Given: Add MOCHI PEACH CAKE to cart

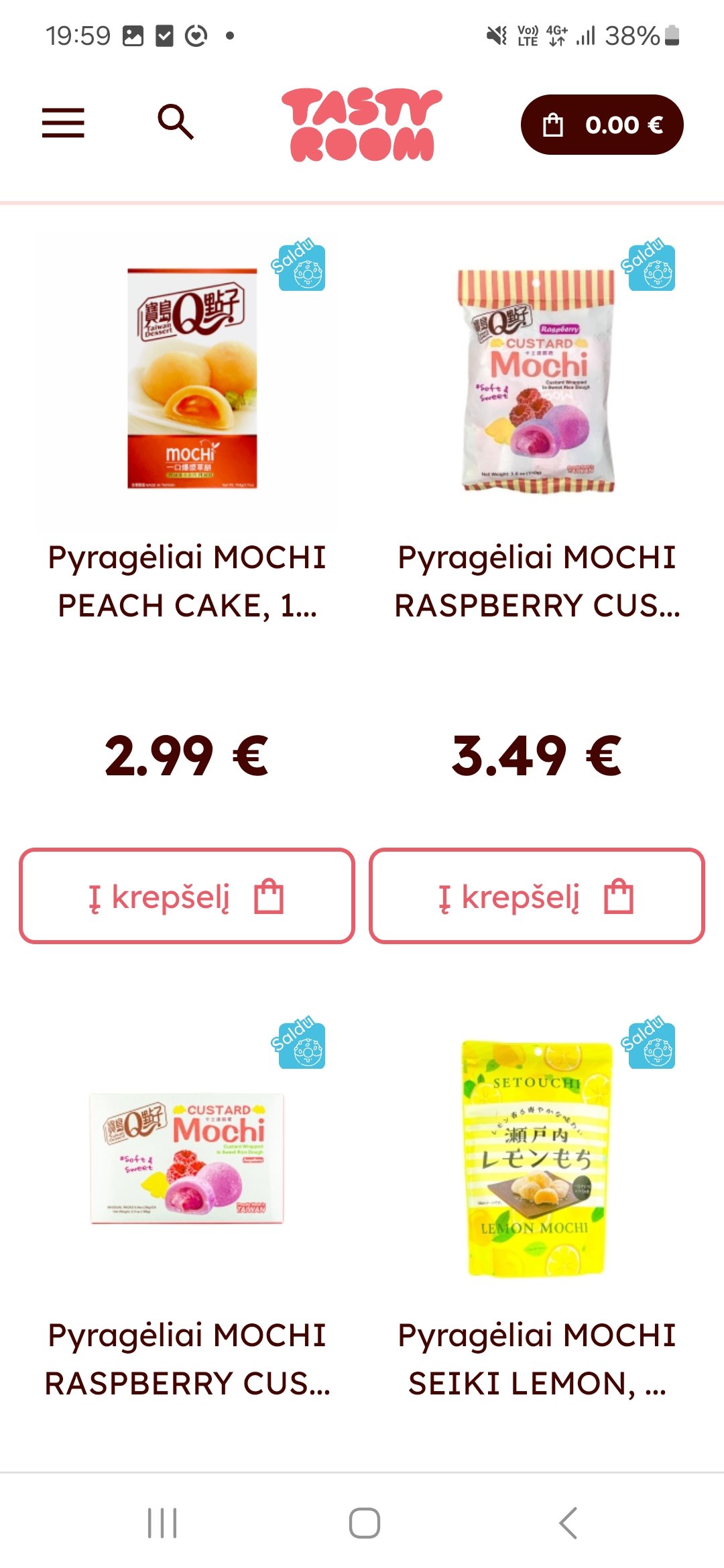Looking at the screenshot, I should coord(187,896).
